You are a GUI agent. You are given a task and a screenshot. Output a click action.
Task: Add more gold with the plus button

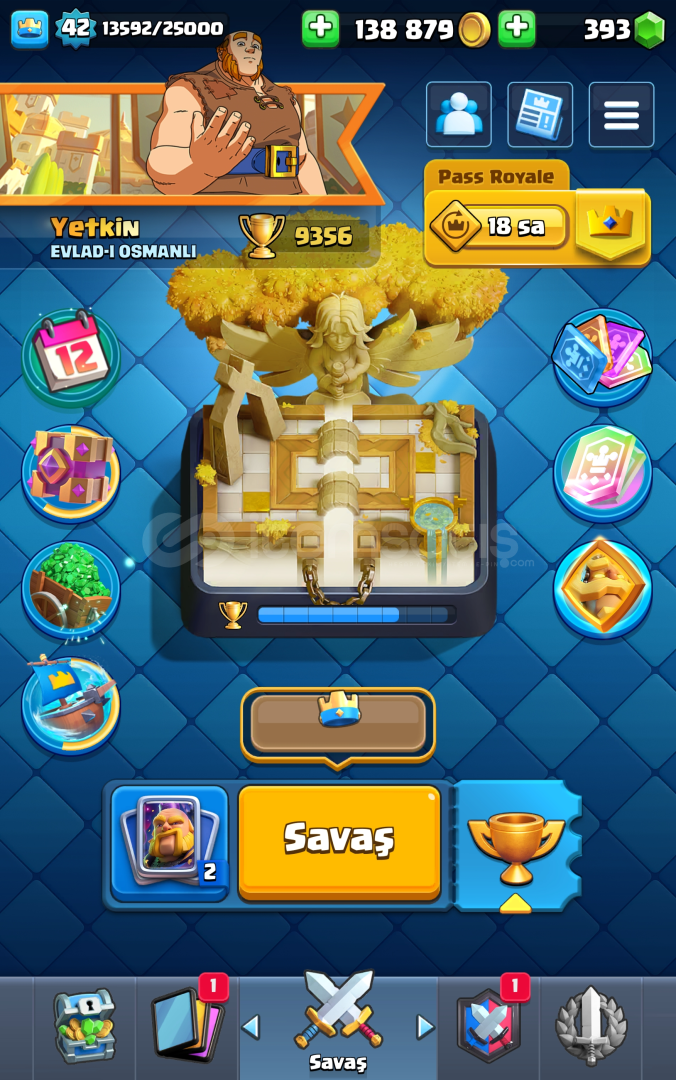tap(320, 29)
